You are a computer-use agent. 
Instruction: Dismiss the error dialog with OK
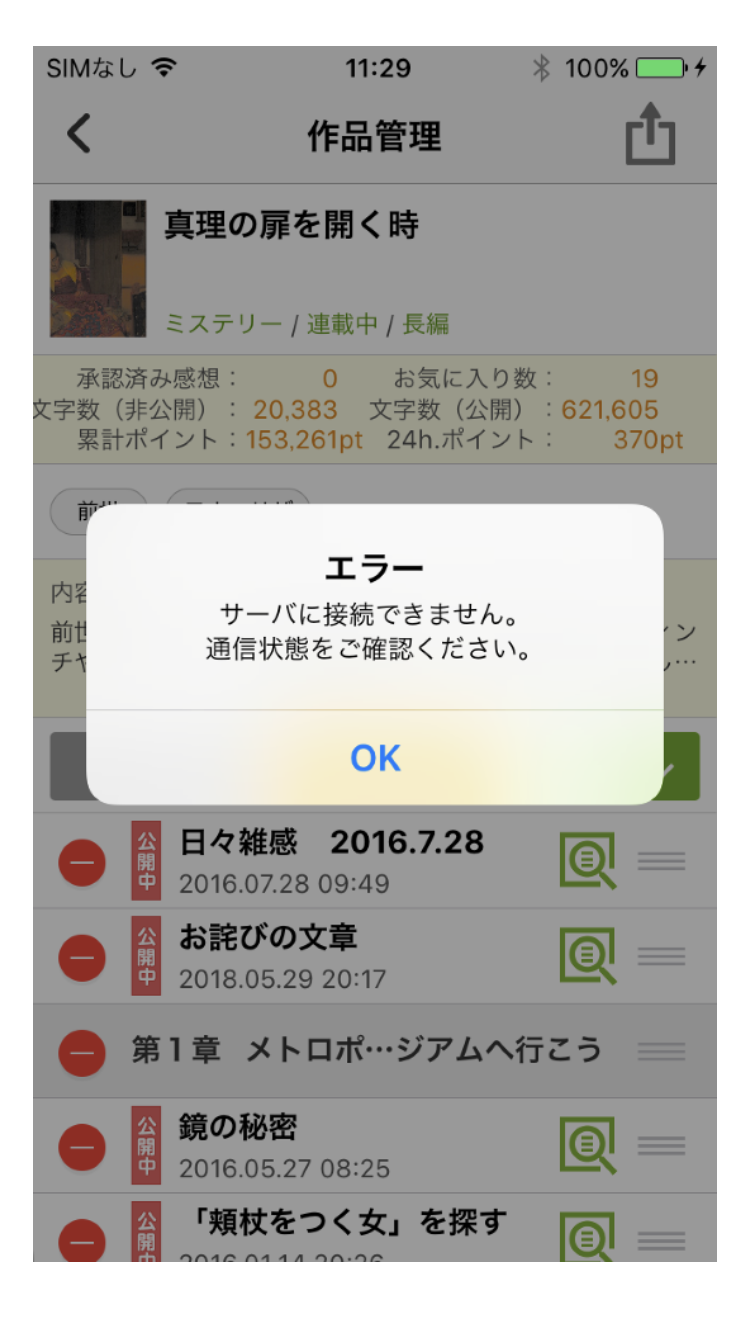click(375, 758)
